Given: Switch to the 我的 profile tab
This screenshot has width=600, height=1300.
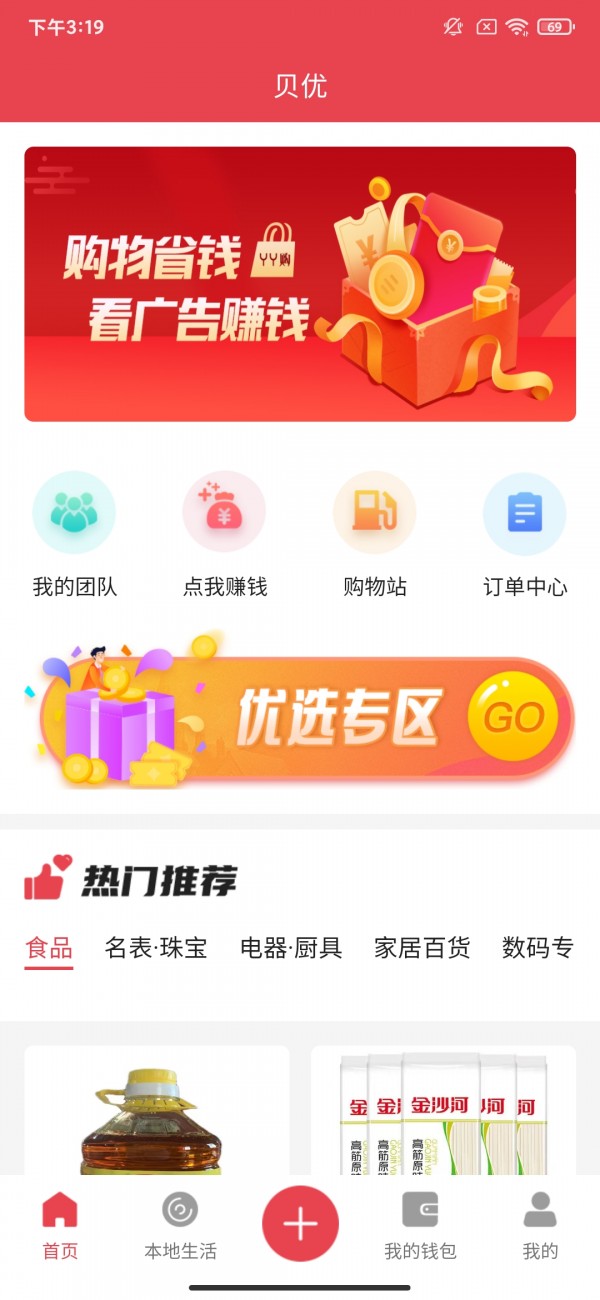Looking at the screenshot, I should point(540,1227).
